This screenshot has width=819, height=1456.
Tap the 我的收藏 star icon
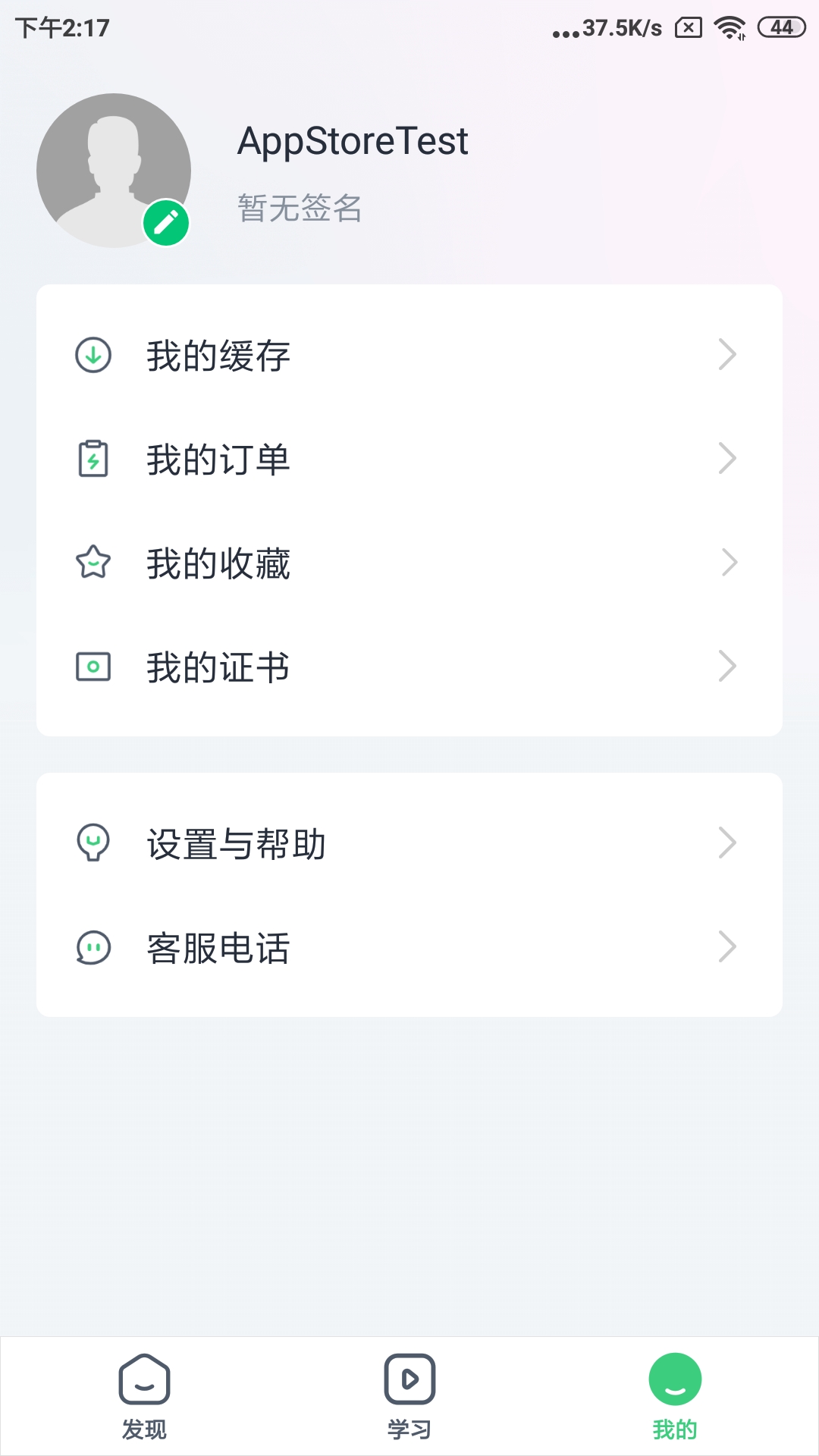tap(92, 563)
